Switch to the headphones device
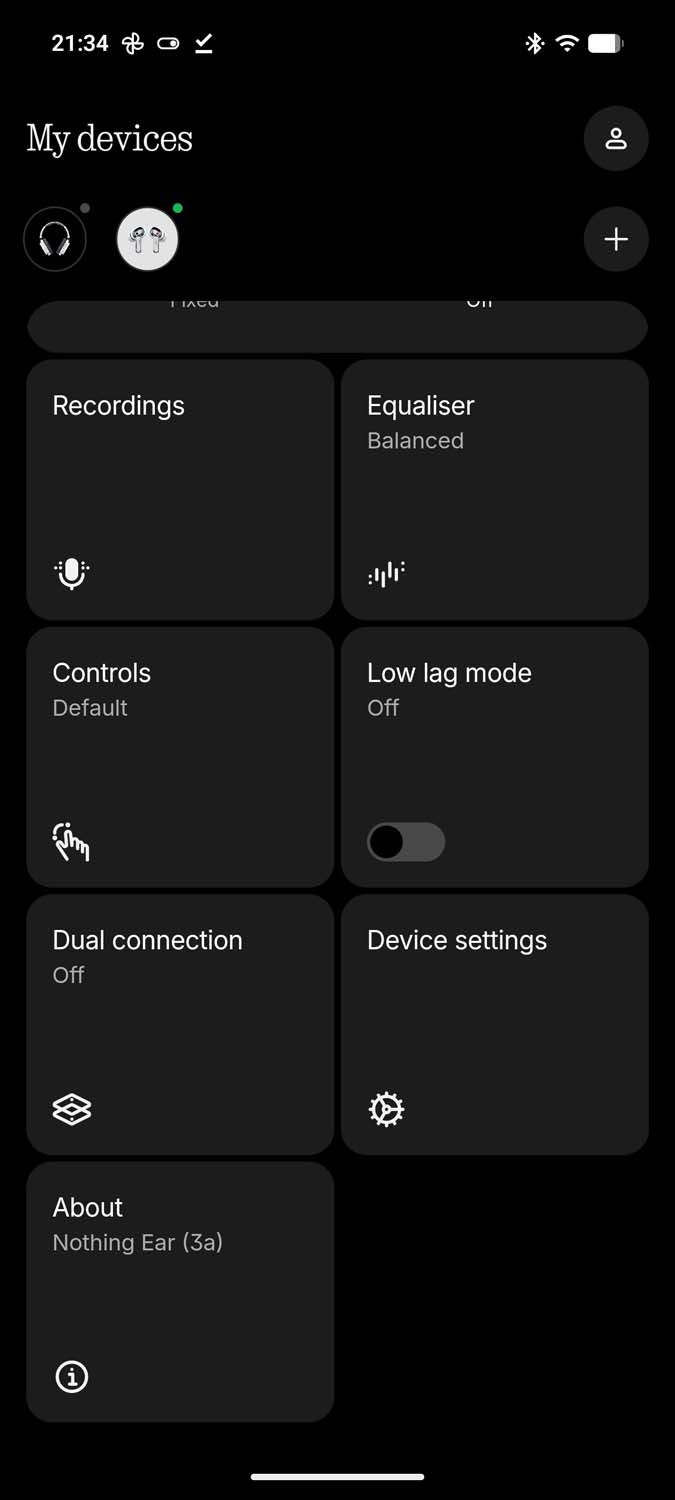The image size is (675, 1500). point(55,239)
